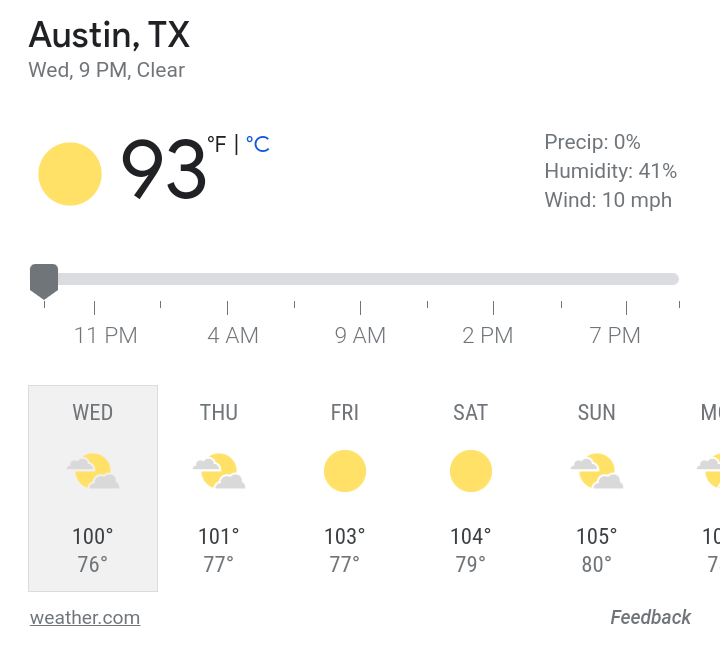Select Wednesday's forecast card
Image resolution: width=720 pixels, height=665 pixels.
[93, 488]
